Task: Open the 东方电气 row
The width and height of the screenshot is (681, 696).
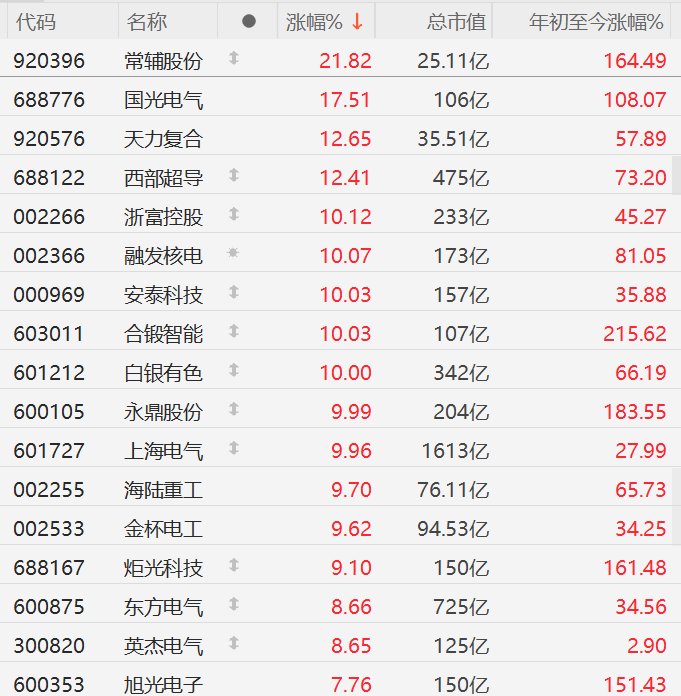Action: click(x=163, y=607)
